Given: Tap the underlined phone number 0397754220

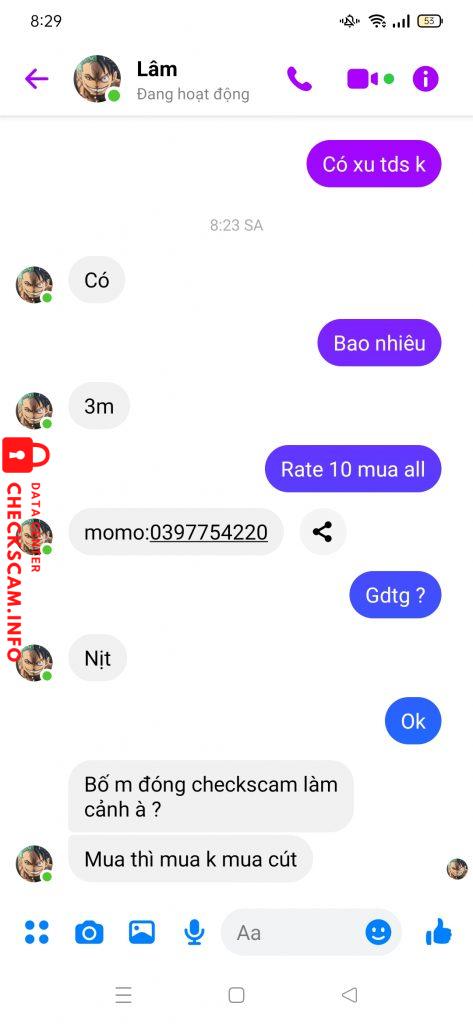Looking at the screenshot, I should (209, 532).
